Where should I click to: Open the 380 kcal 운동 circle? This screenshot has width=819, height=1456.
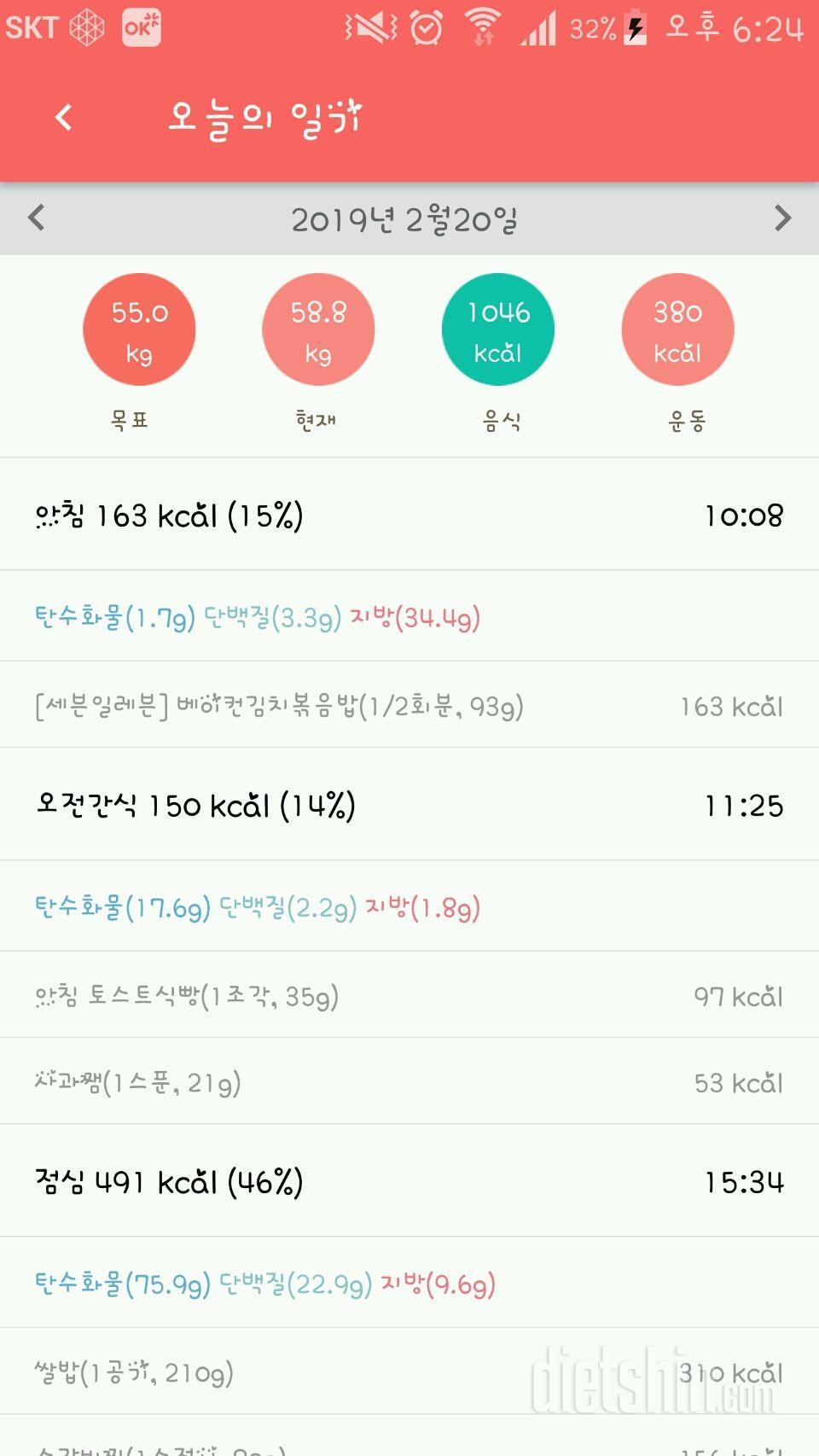pyautogui.click(x=677, y=329)
